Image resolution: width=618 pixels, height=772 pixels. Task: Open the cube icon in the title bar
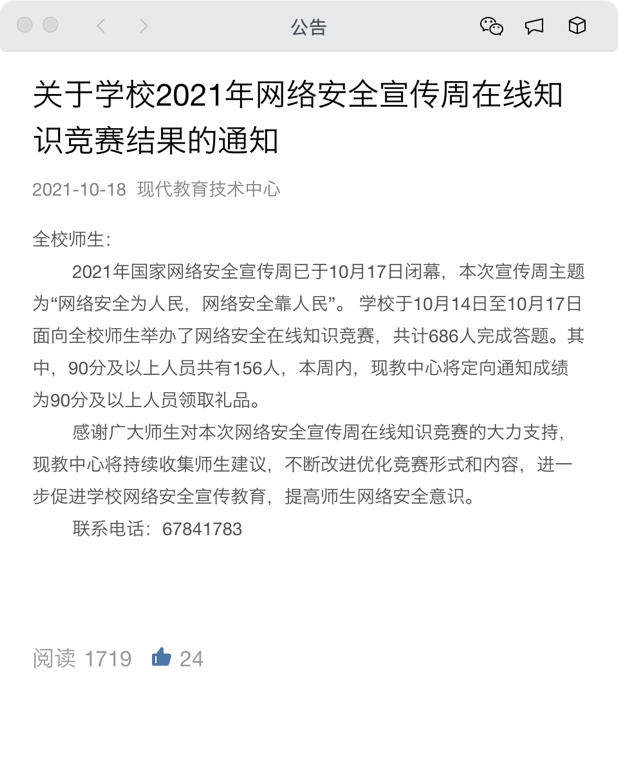[577, 27]
